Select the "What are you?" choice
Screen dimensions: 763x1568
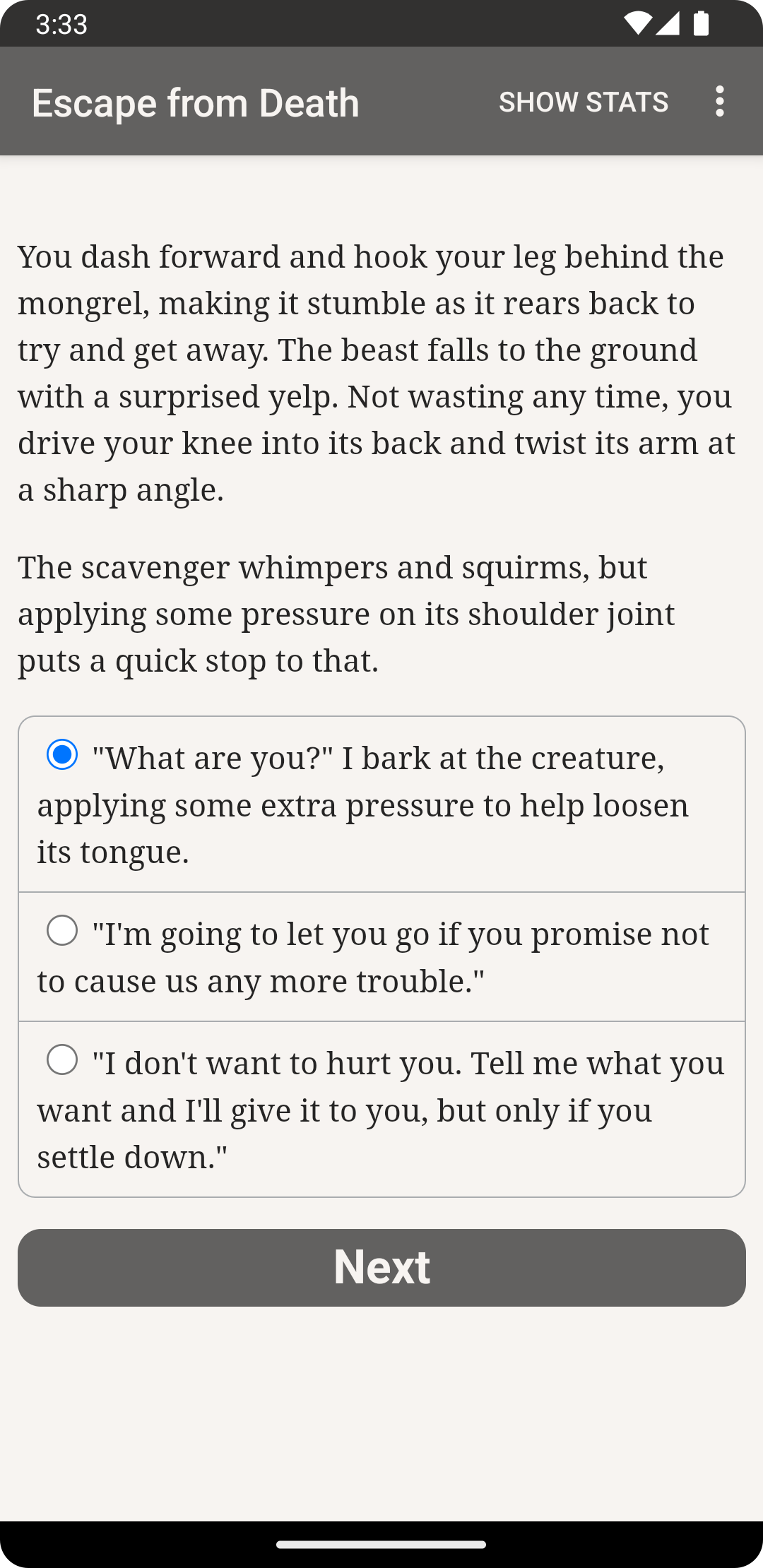point(62,755)
